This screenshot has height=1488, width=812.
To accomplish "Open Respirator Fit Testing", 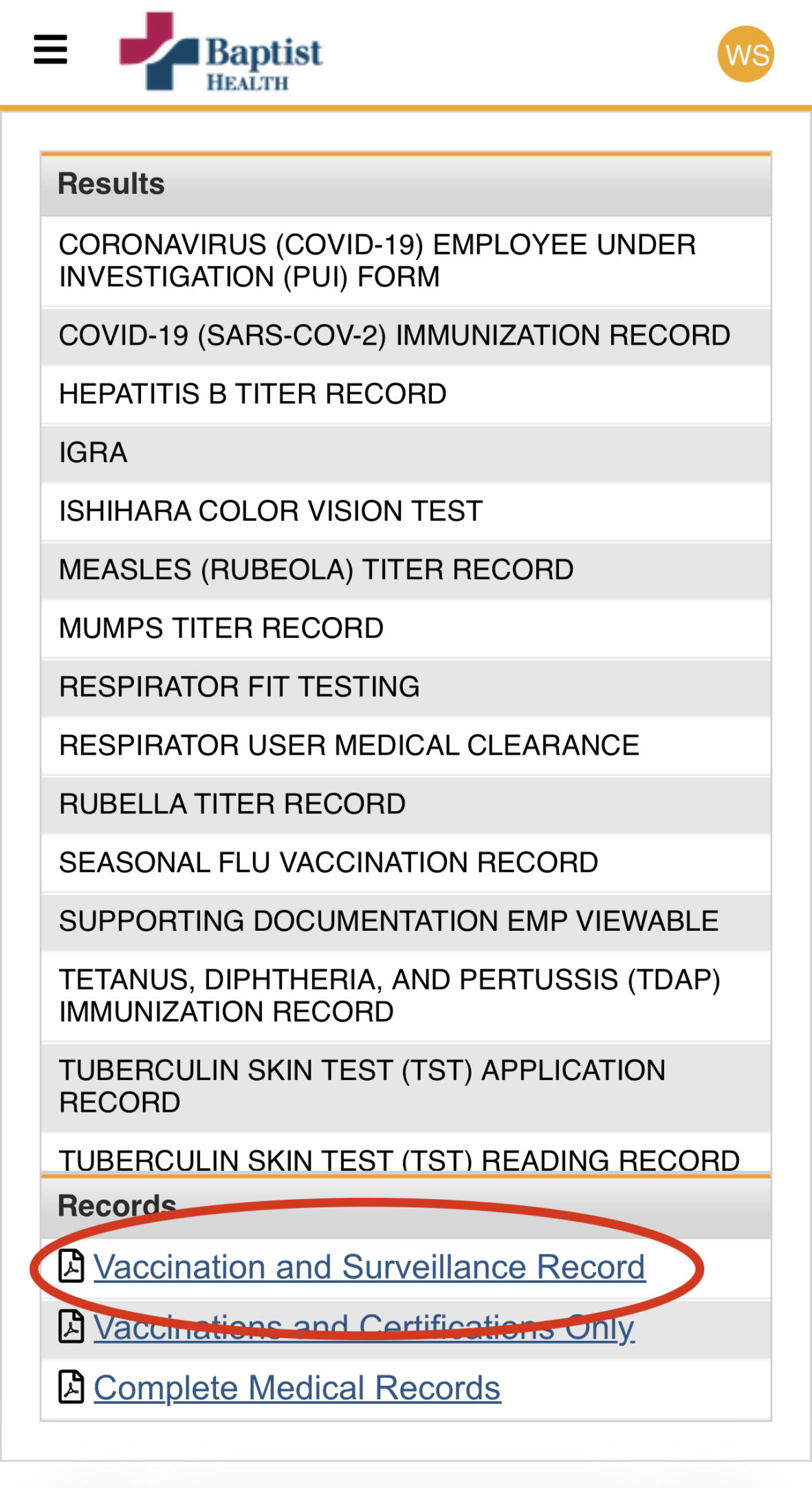I will (239, 687).
